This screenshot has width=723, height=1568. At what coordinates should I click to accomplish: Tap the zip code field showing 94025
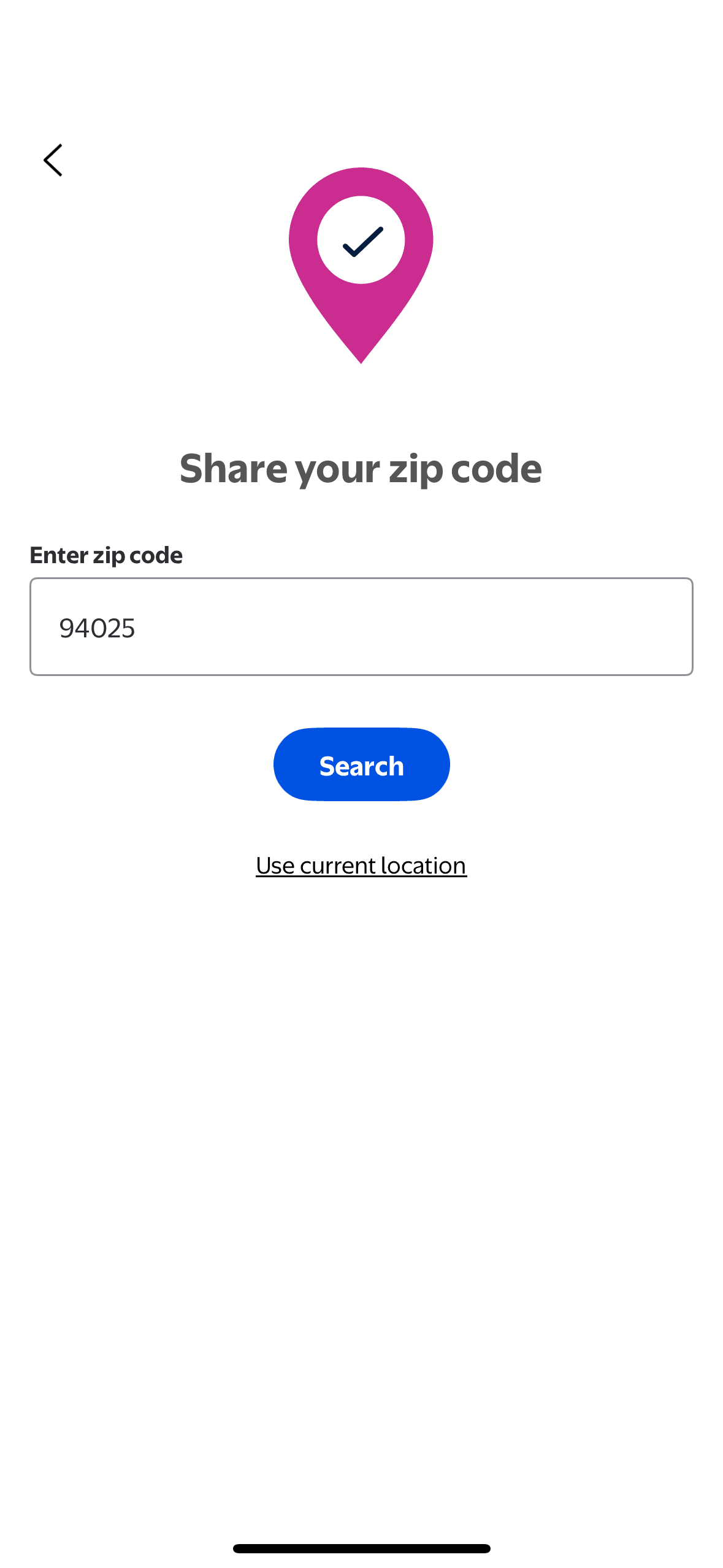coord(361,626)
